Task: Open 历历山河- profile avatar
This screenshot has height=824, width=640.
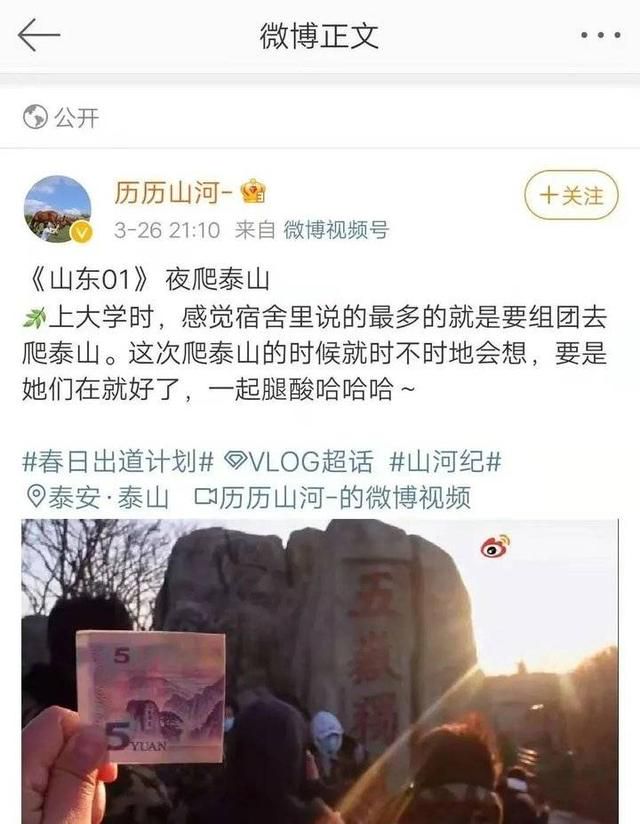Action: click(x=57, y=209)
